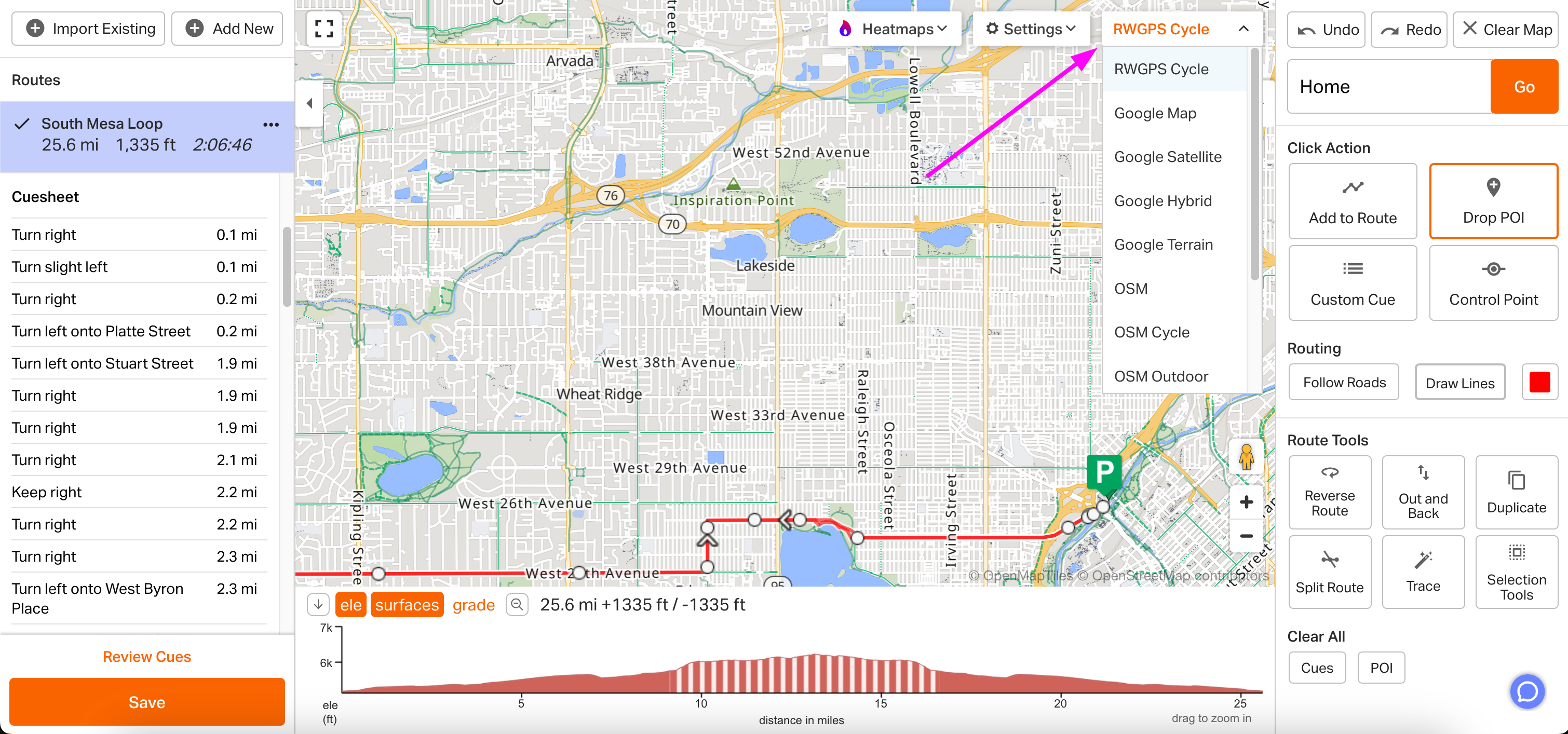This screenshot has height=734, width=1568.
Task: Tap Add New route button
Action: [x=227, y=29]
